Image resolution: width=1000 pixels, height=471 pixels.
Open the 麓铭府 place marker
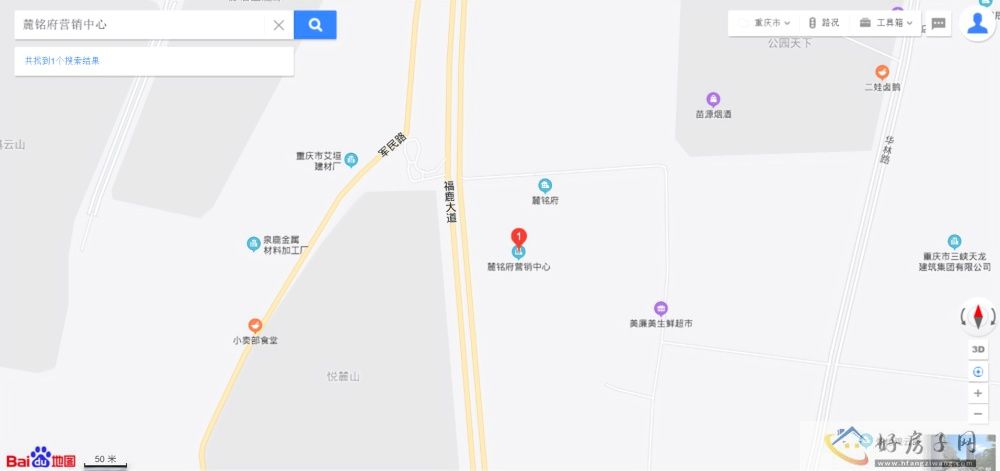pos(545,185)
